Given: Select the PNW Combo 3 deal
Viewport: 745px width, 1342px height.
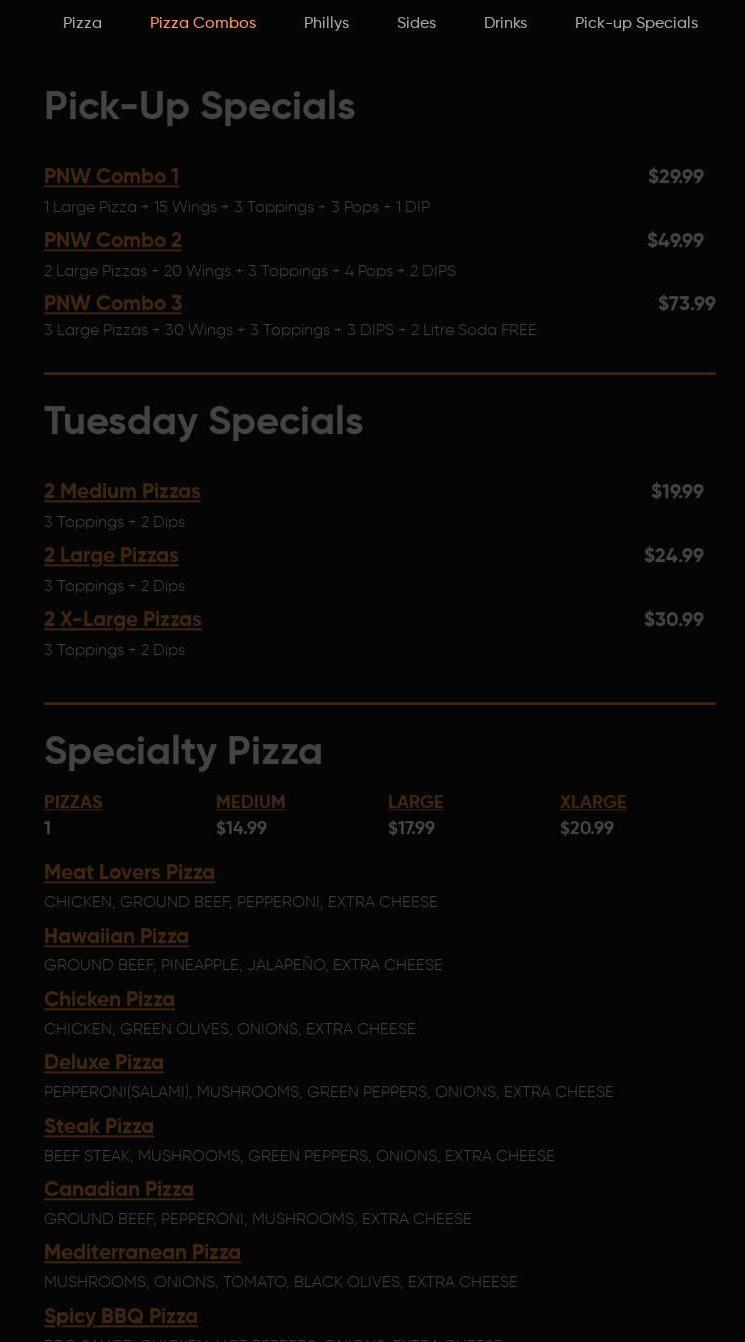Looking at the screenshot, I should click(x=113, y=304).
